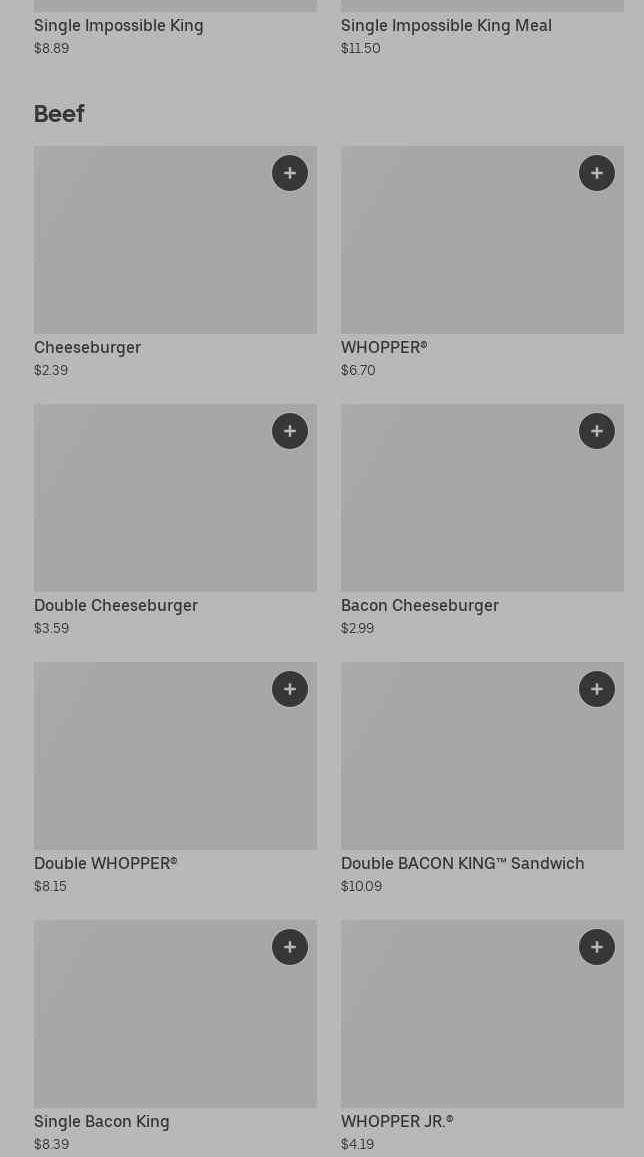Add Single Bacon King to order

pos(290,947)
